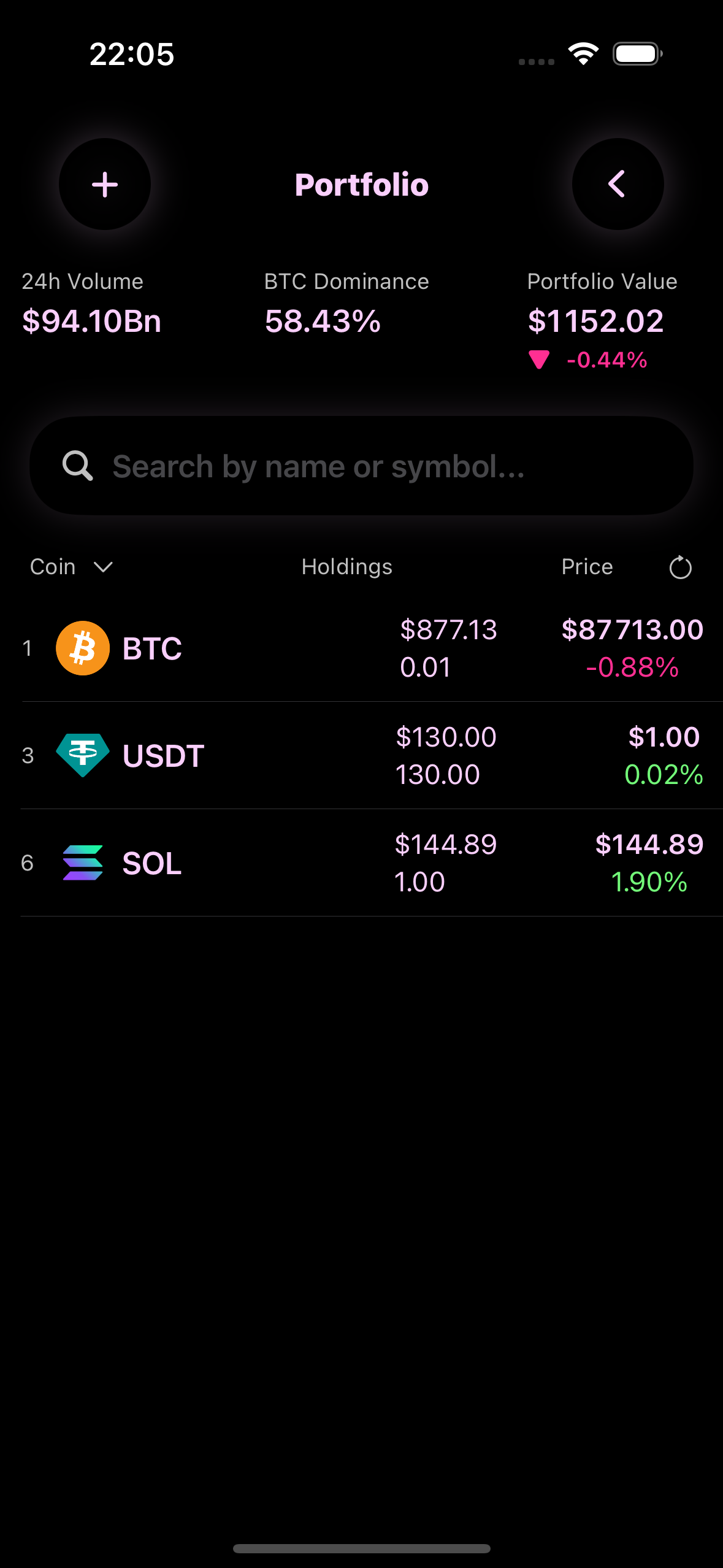Sort the list by Holdings
The width and height of the screenshot is (723, 1568).
(x=346, y=567)
